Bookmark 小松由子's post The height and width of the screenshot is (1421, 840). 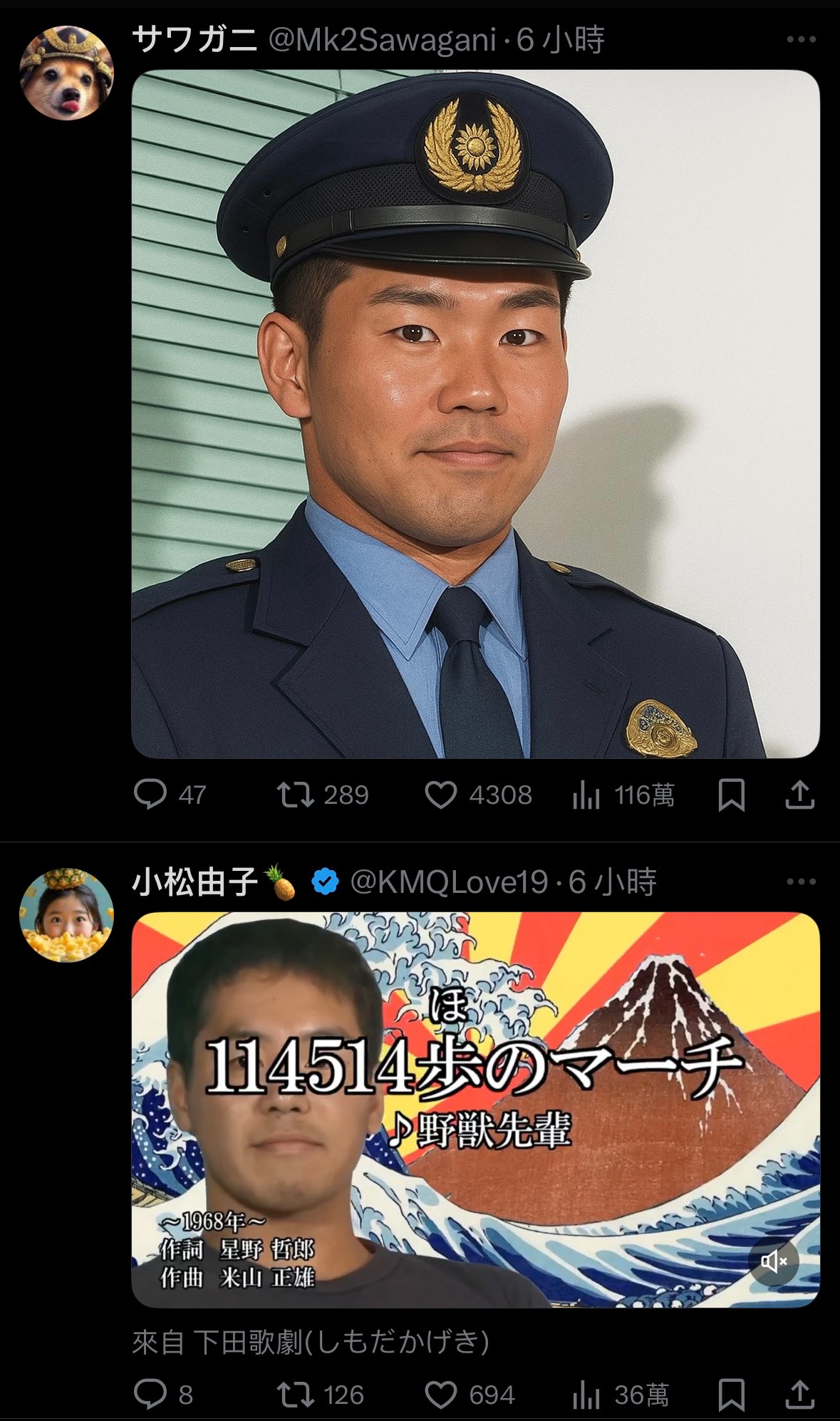pyautogui.click(x=732, y=1395)
